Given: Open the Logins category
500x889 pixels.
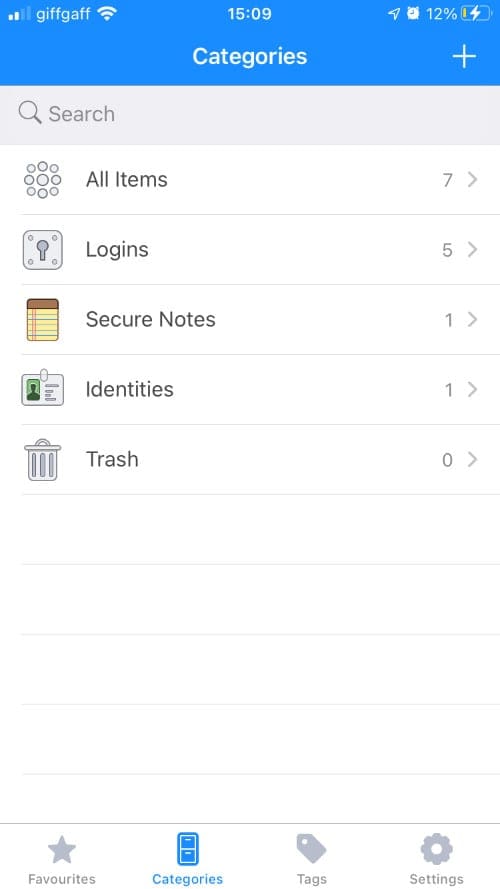Looking at the screenshot, I should pyautogui.click(x=250, y=249).
